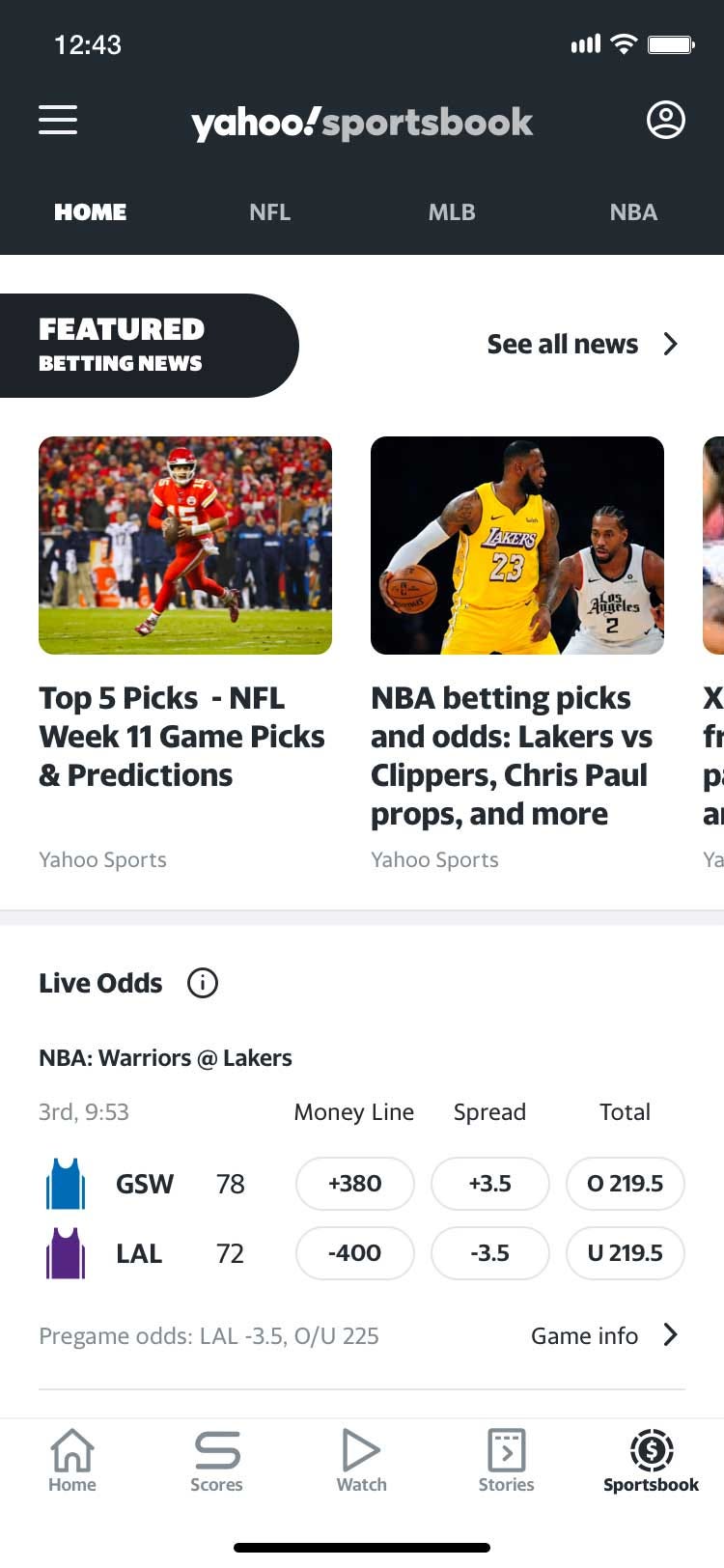
Task: Open the NBA section tab
Action: click(633, 211)
